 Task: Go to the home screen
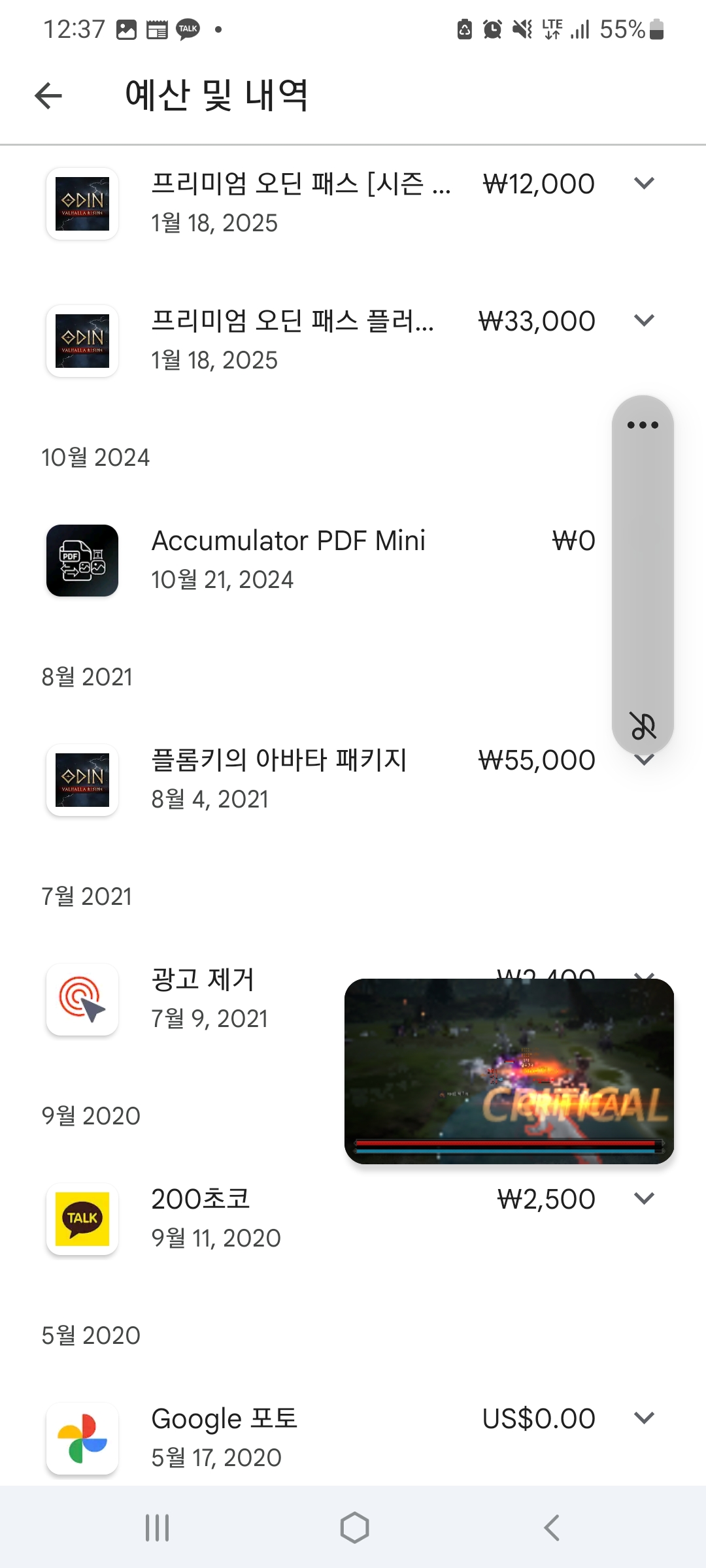(354, 1528)
